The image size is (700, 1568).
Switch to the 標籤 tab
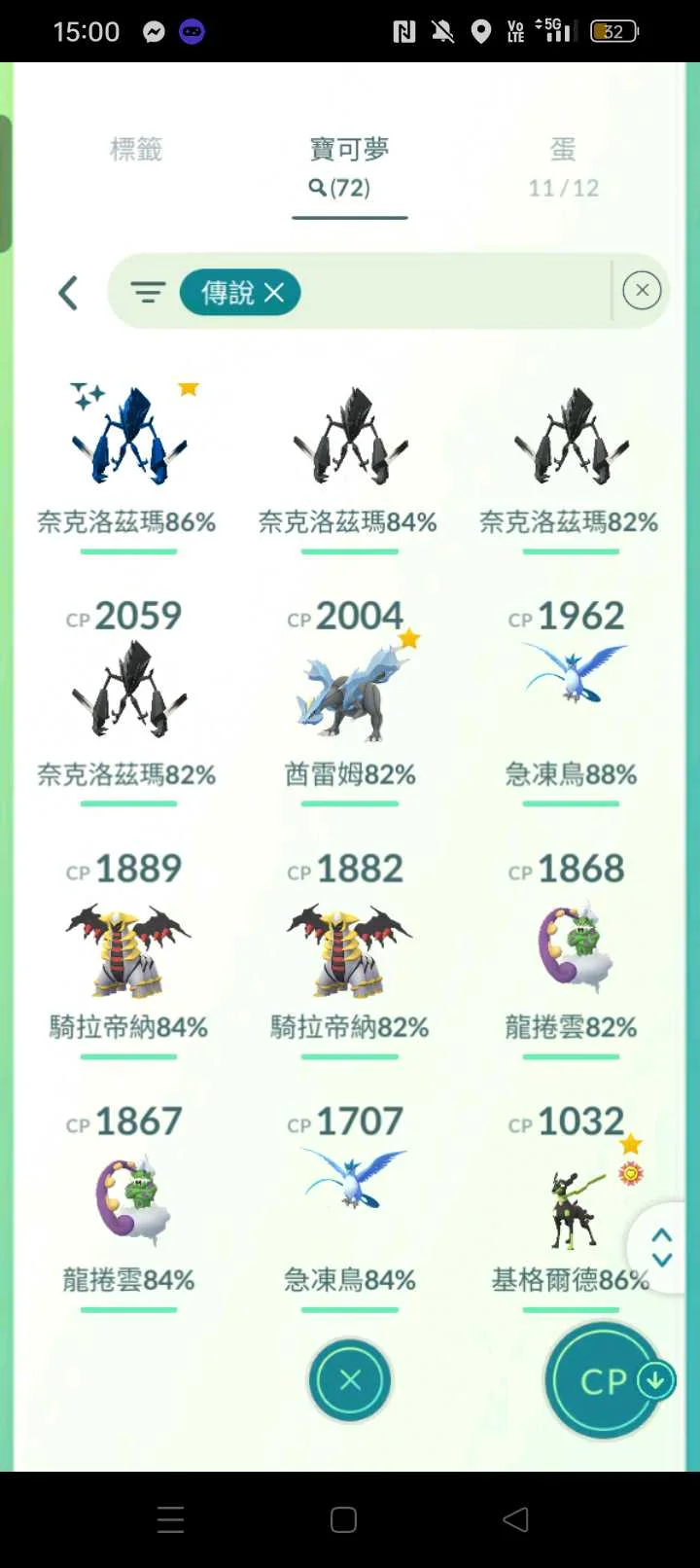136,150
